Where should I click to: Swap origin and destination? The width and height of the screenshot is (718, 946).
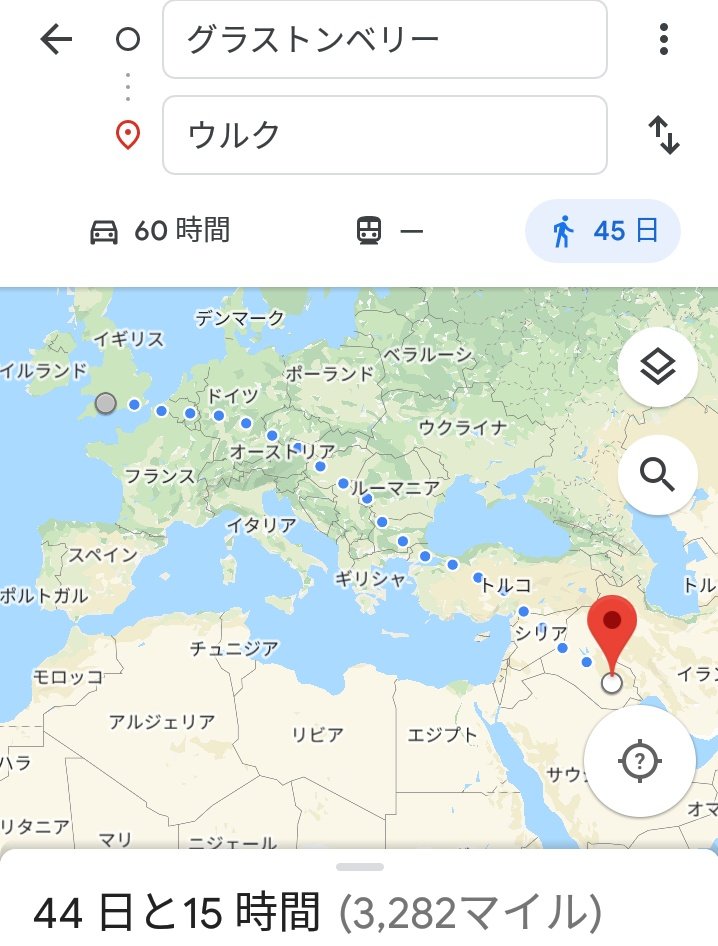point(664,135)
